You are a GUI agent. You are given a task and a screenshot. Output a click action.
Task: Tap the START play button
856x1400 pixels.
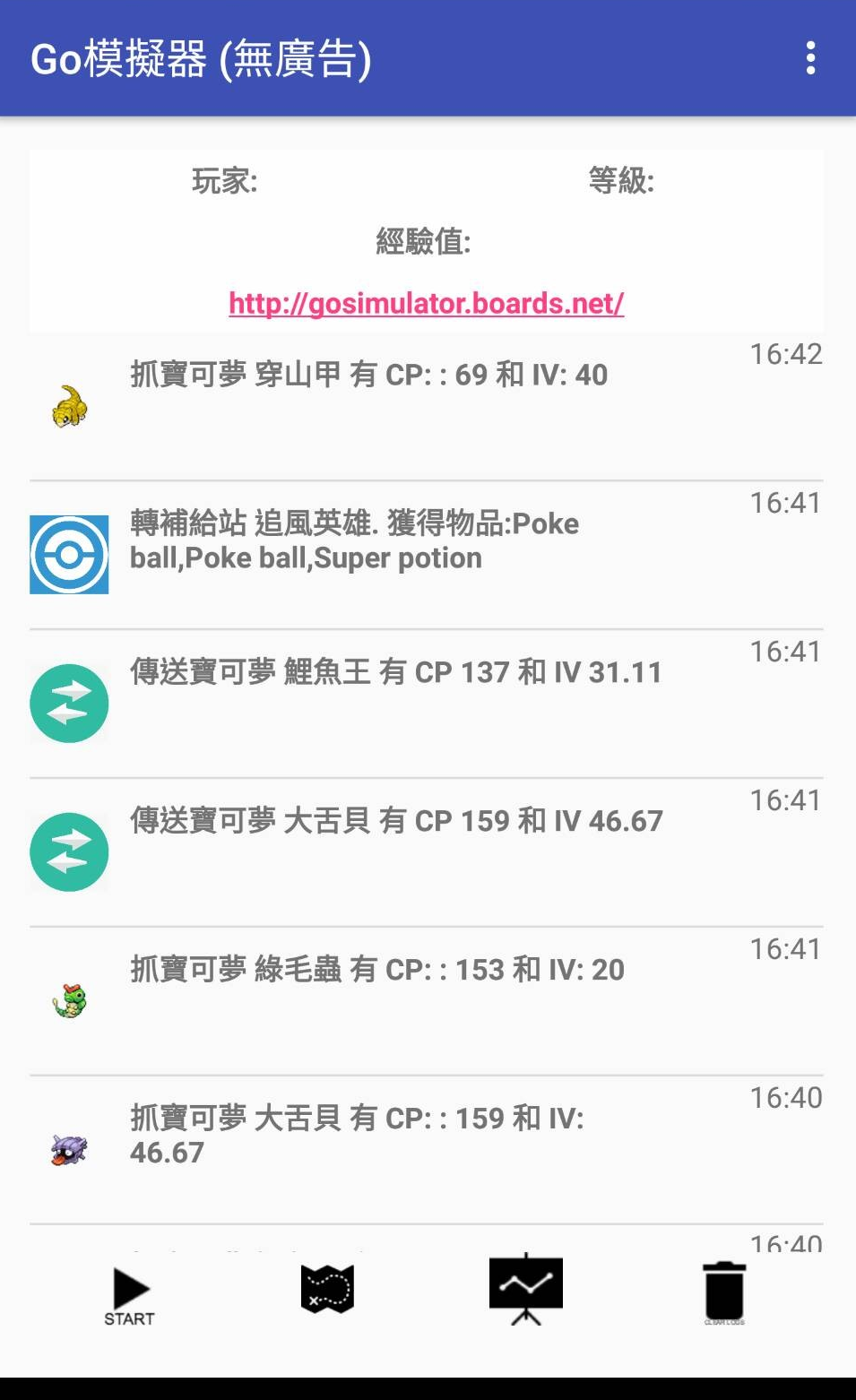[130, 1296]
